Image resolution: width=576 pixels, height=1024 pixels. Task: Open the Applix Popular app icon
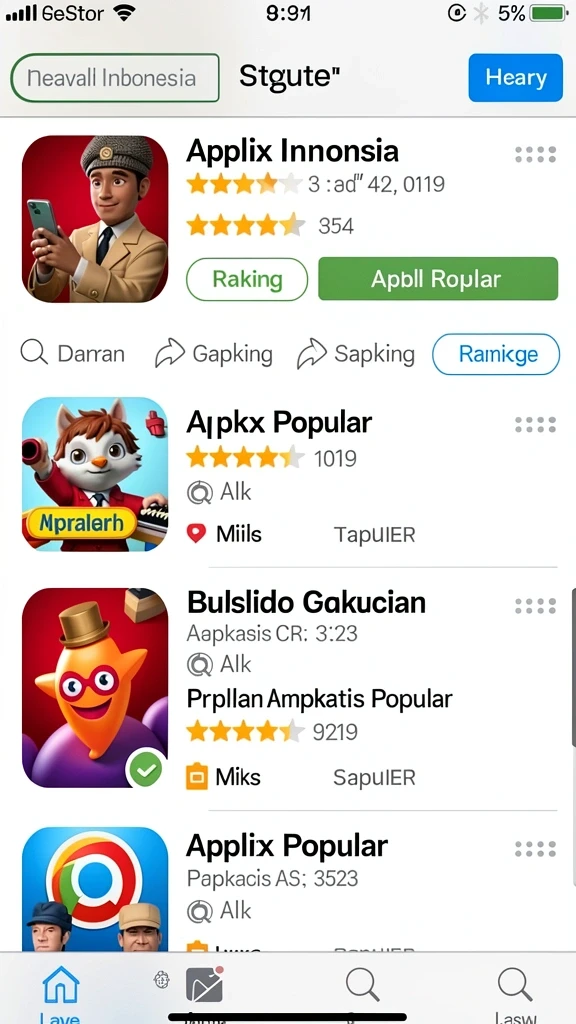pos(95,889)
